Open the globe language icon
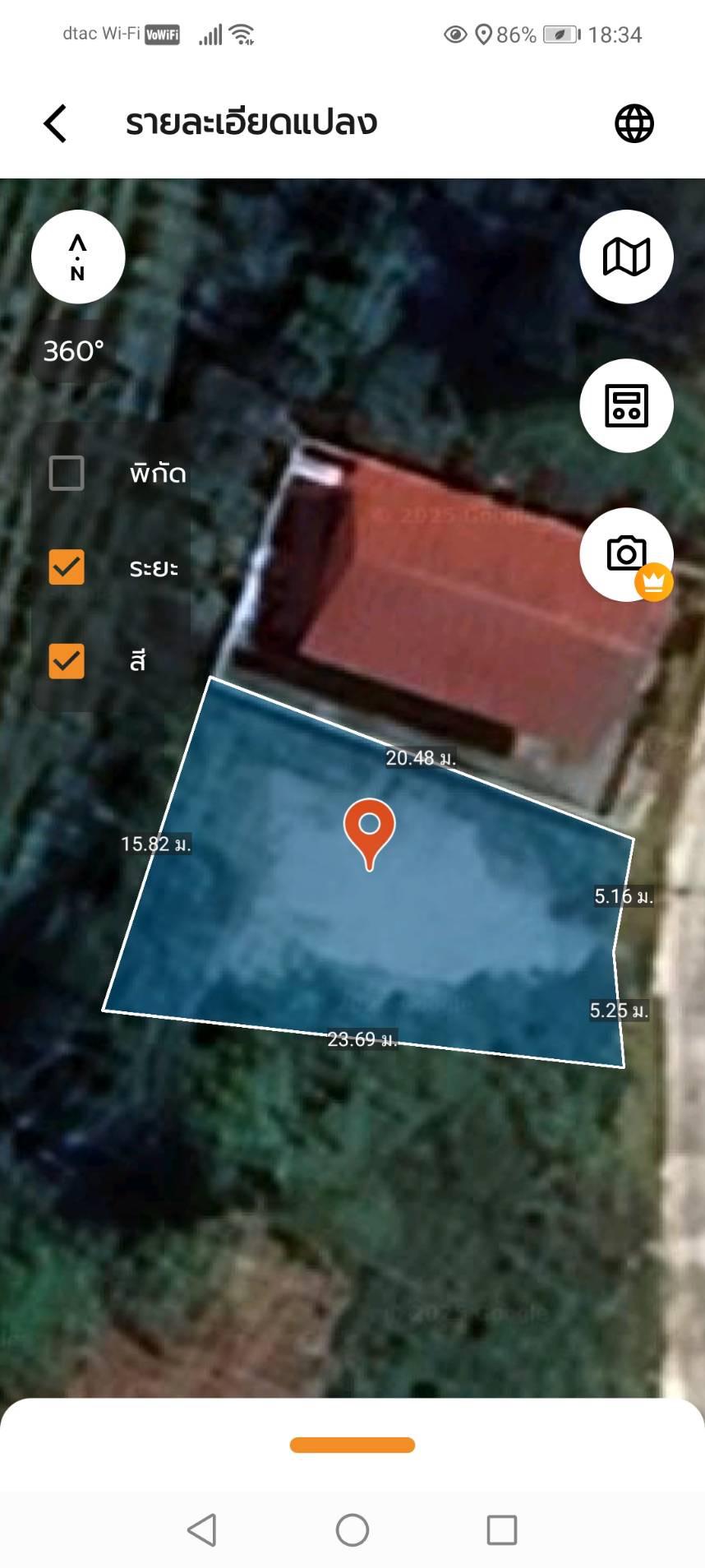705x1568 pixels. (x=634, y=124)
